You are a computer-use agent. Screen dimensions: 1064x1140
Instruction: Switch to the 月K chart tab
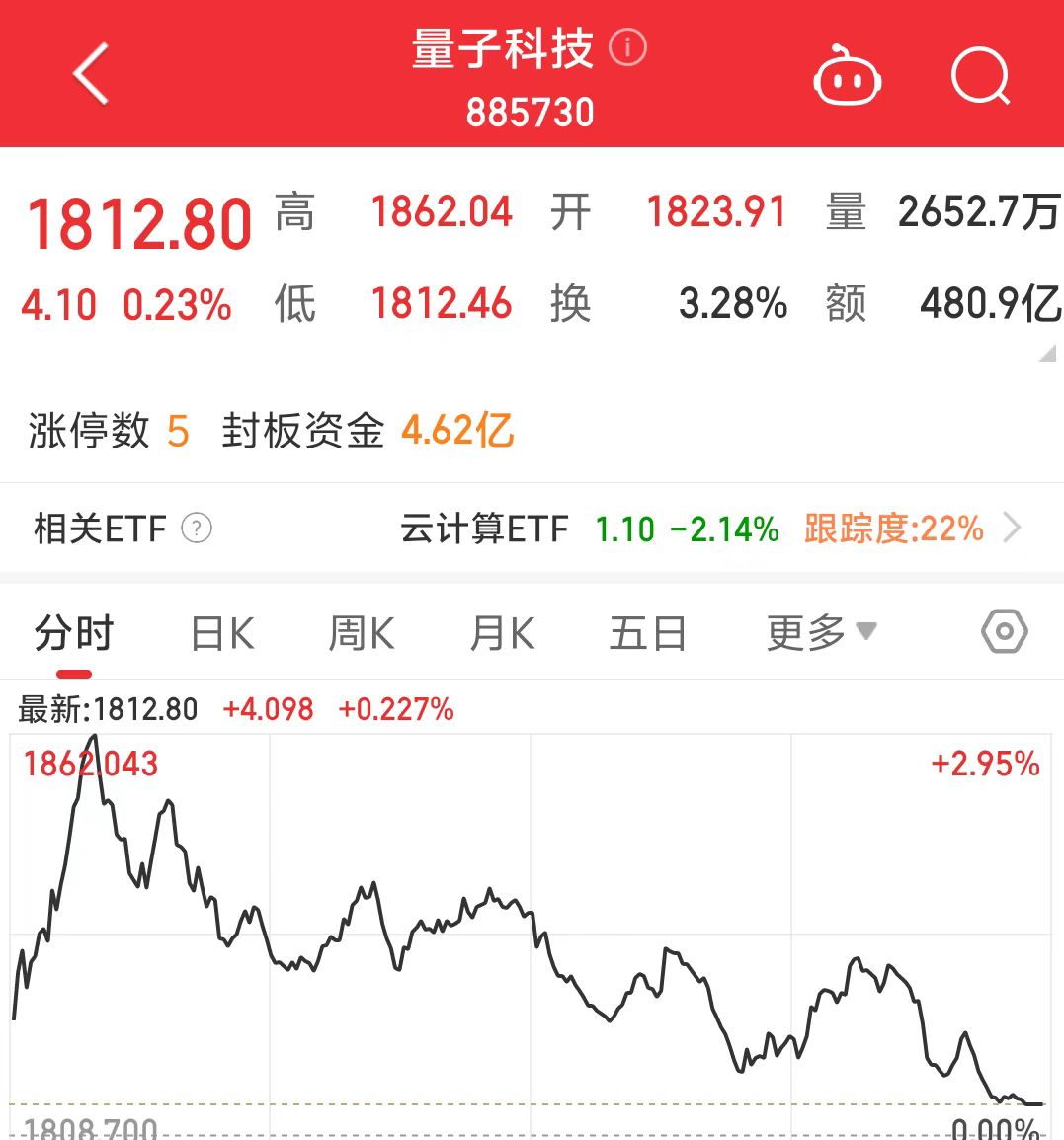[x=502, y=633]
